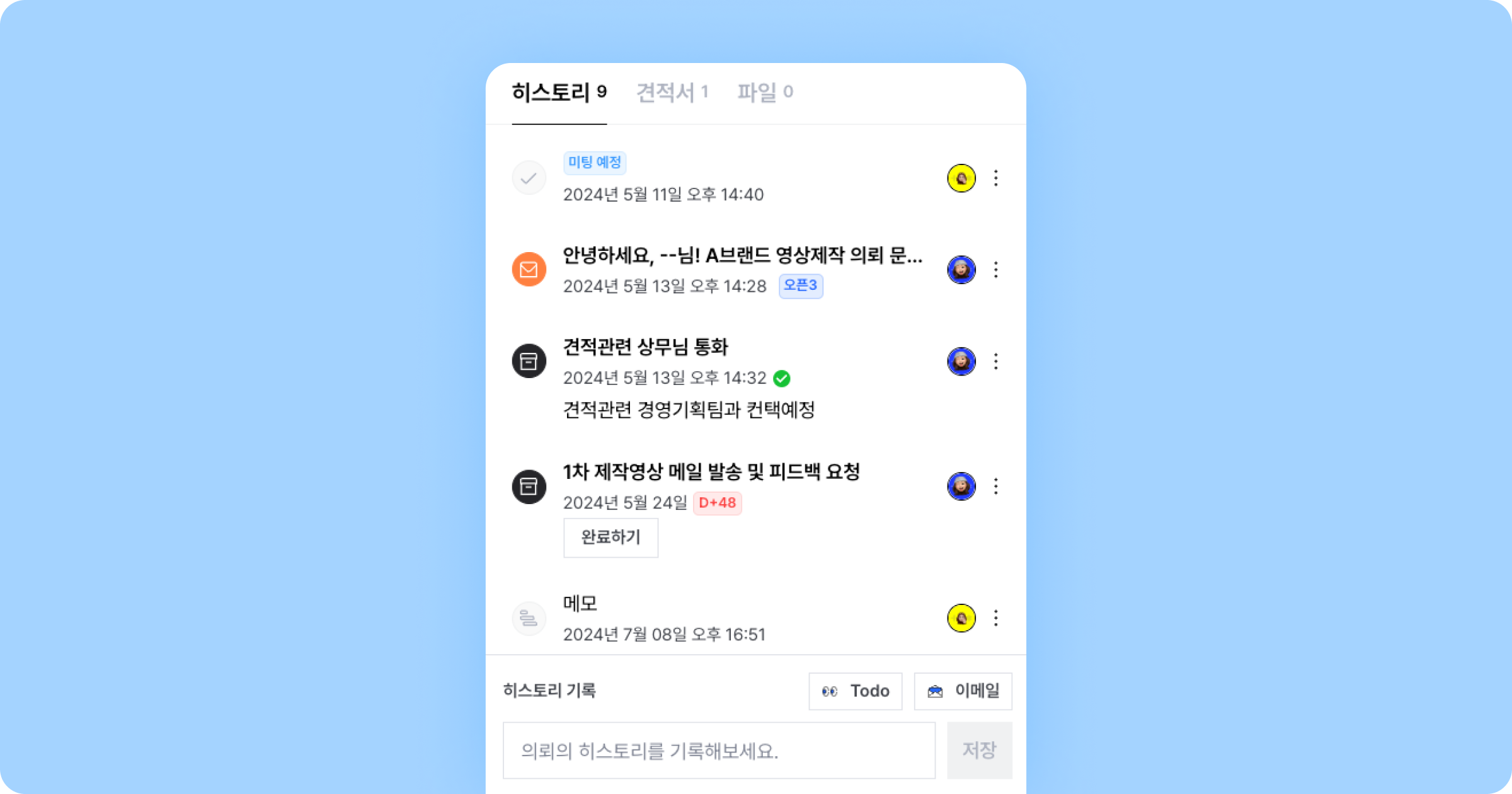
Task: Compose via the 이메일 button
Action: point(963,691)
